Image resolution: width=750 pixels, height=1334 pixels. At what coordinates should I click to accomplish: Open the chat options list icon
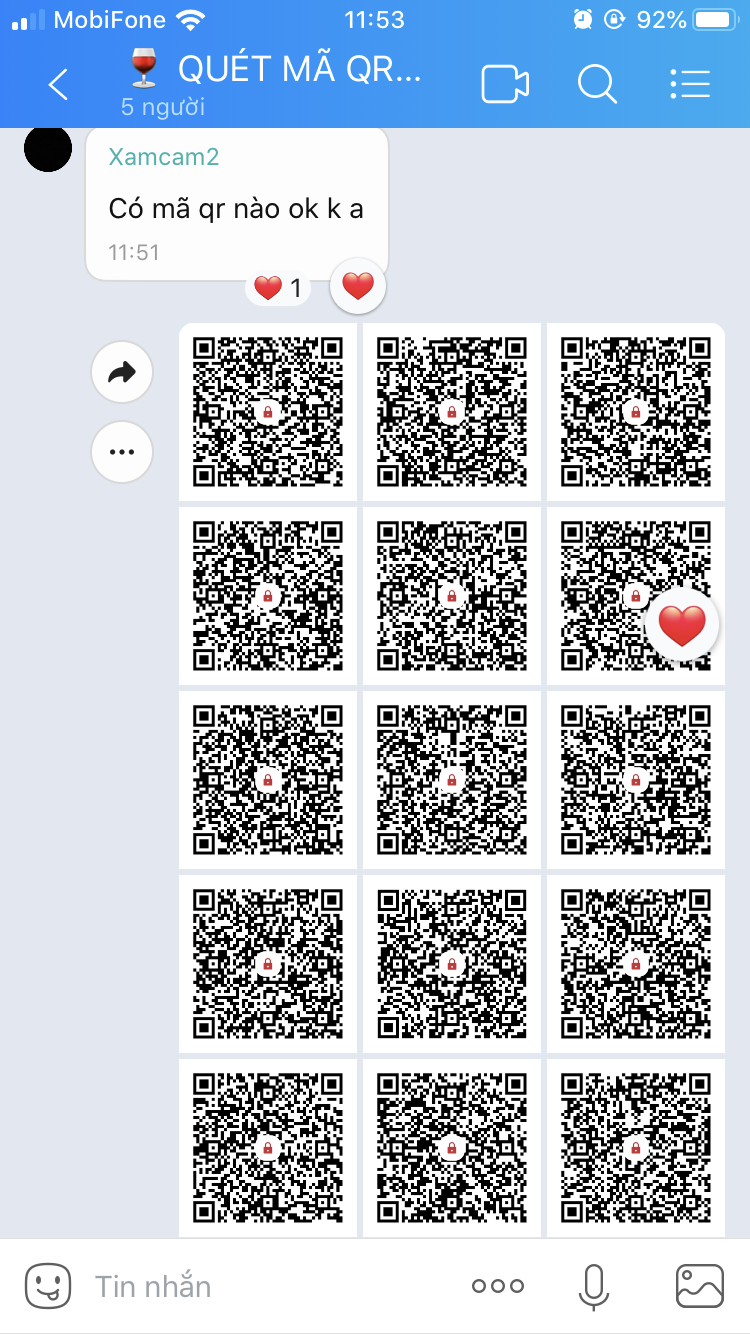(690, 85)
